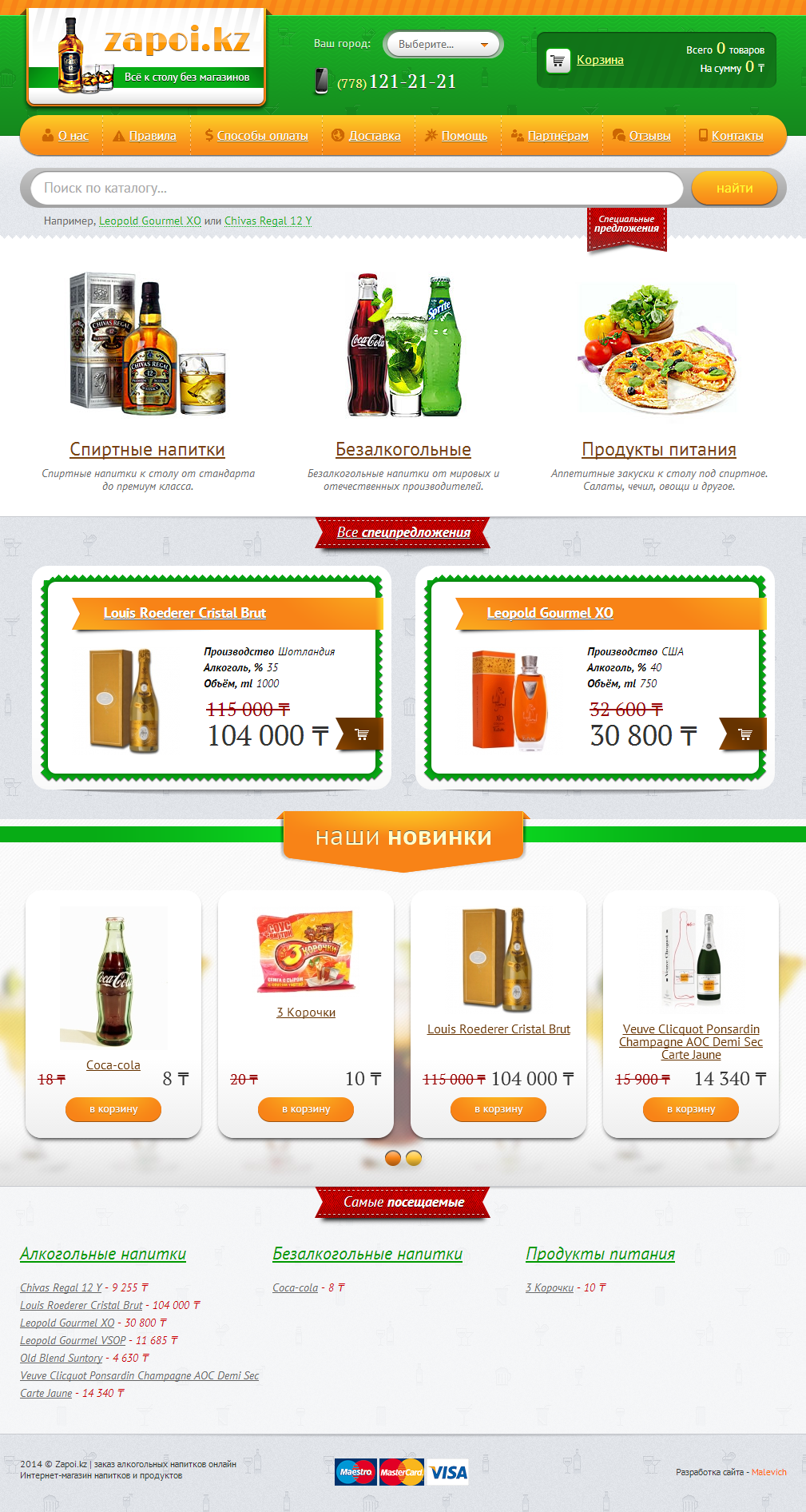Screen dimensions: 806x1512
Task: Open the Безалкогольные category
Action: 403,449
